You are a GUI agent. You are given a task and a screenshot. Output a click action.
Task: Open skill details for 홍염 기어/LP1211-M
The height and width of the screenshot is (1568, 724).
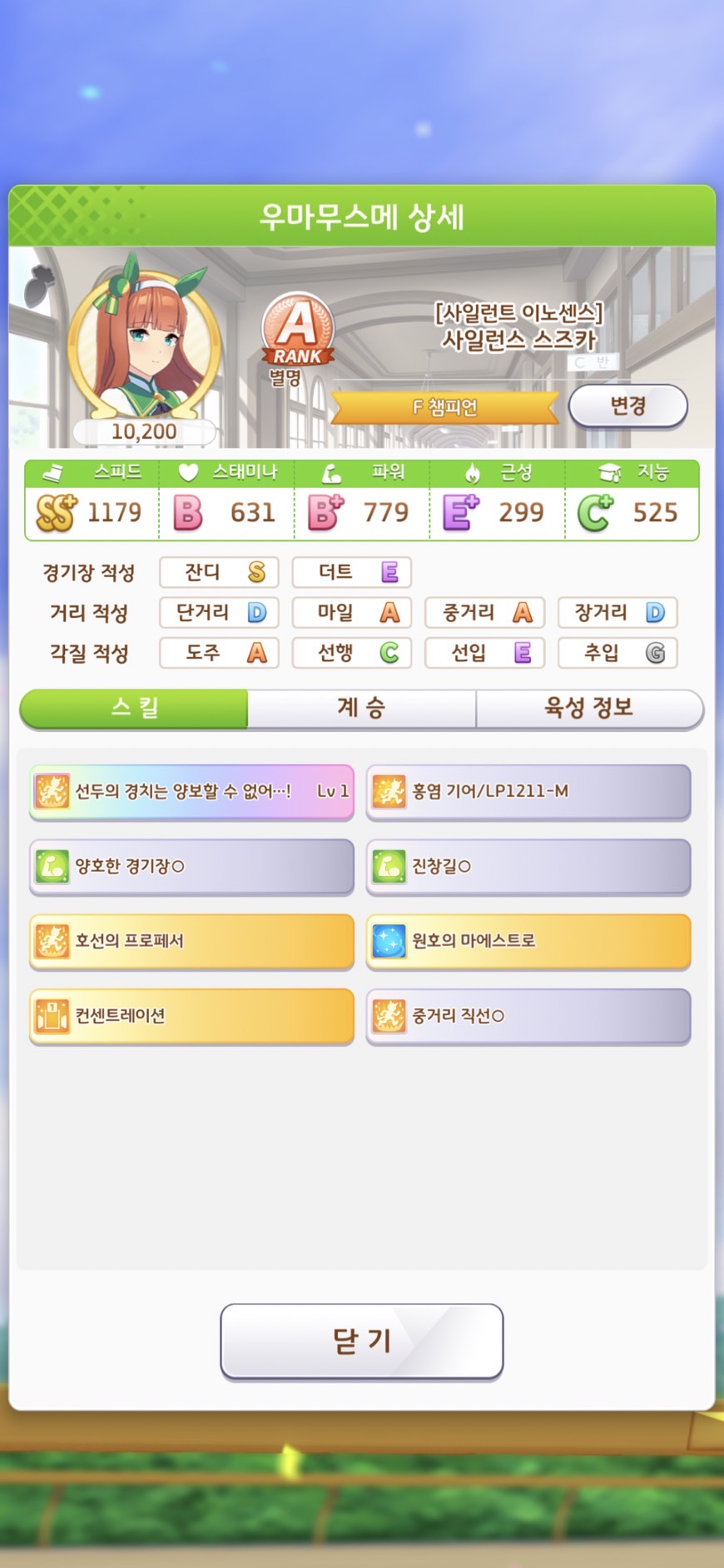[528, 792]
